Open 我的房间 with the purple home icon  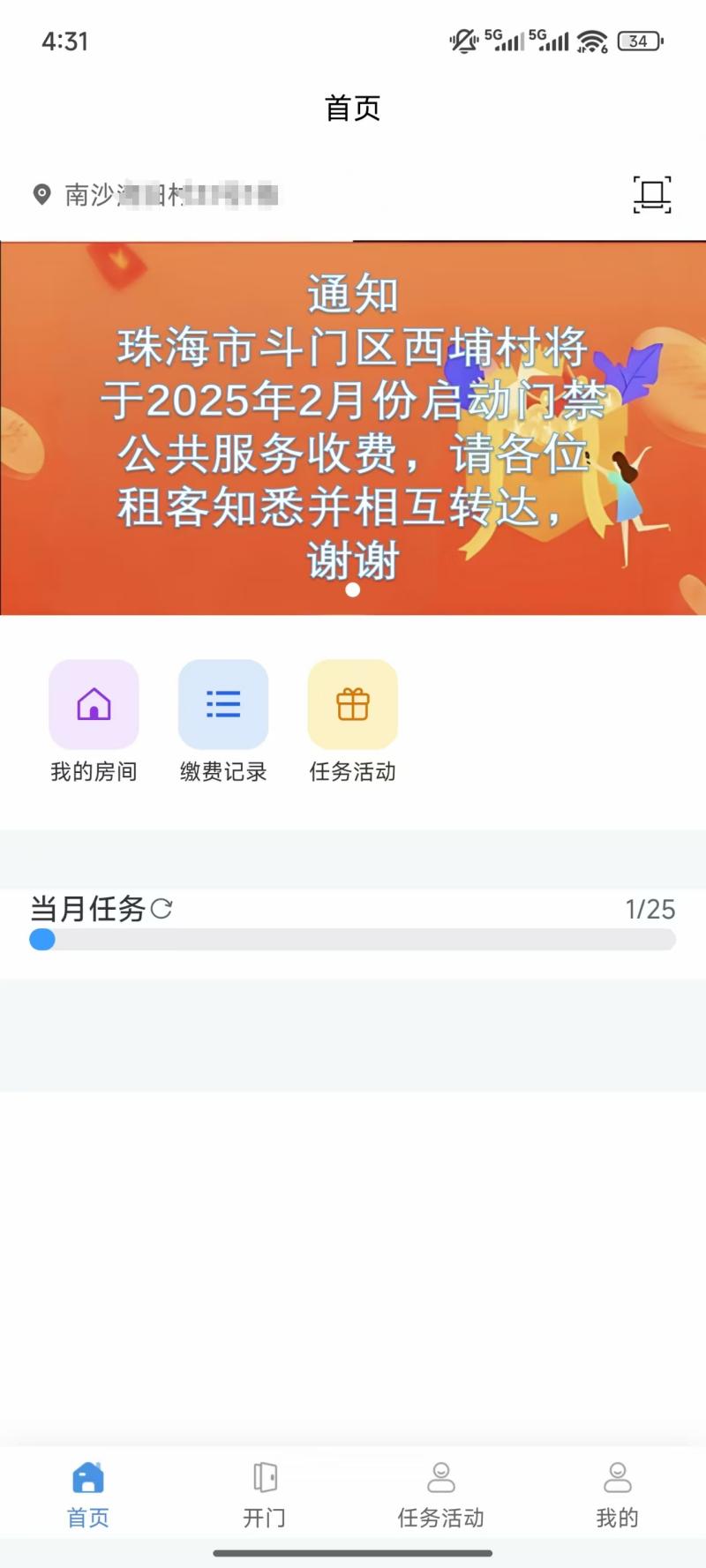pyautogui.click(x=94, y=704)
